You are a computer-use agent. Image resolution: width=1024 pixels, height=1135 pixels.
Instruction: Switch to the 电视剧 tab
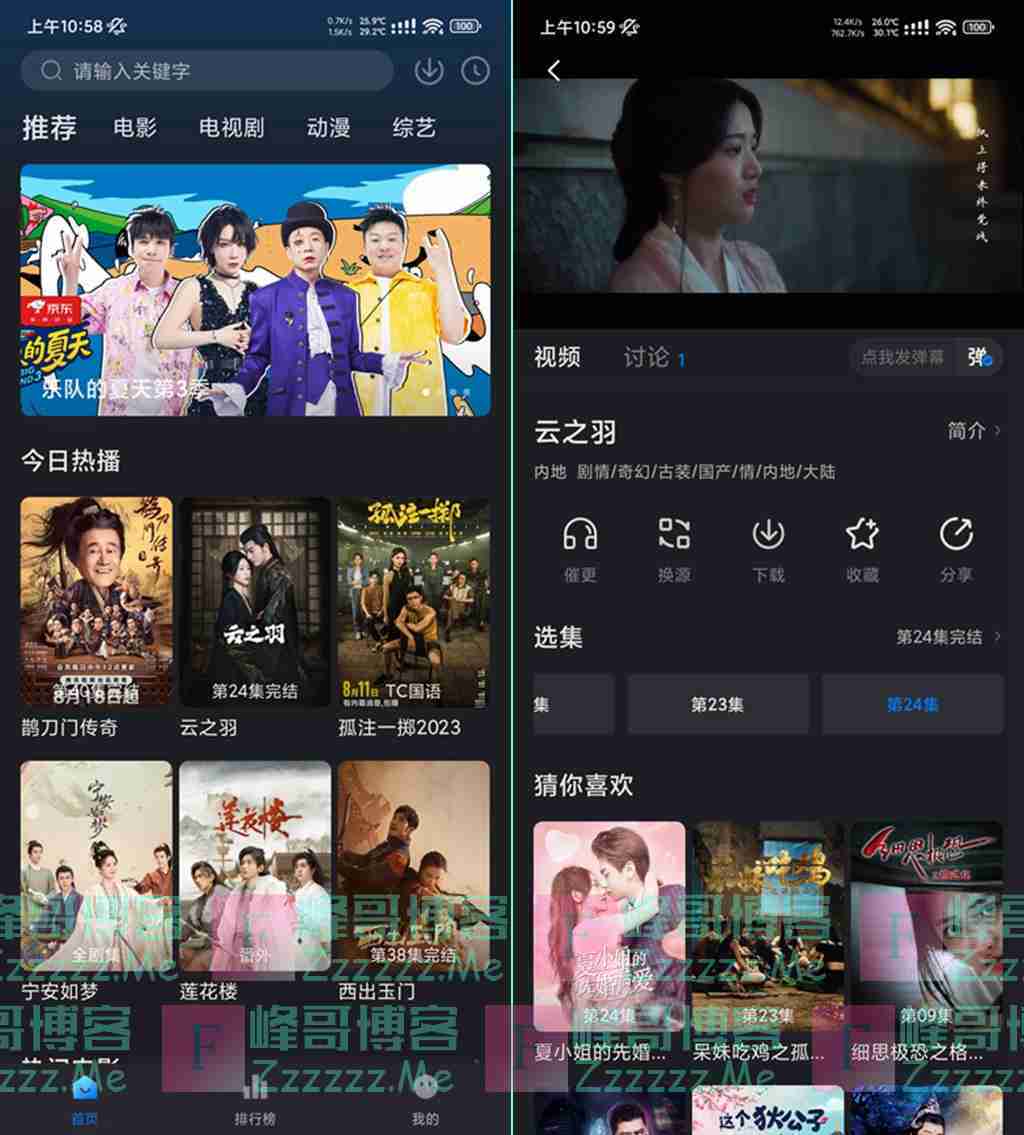coord(231,128)
